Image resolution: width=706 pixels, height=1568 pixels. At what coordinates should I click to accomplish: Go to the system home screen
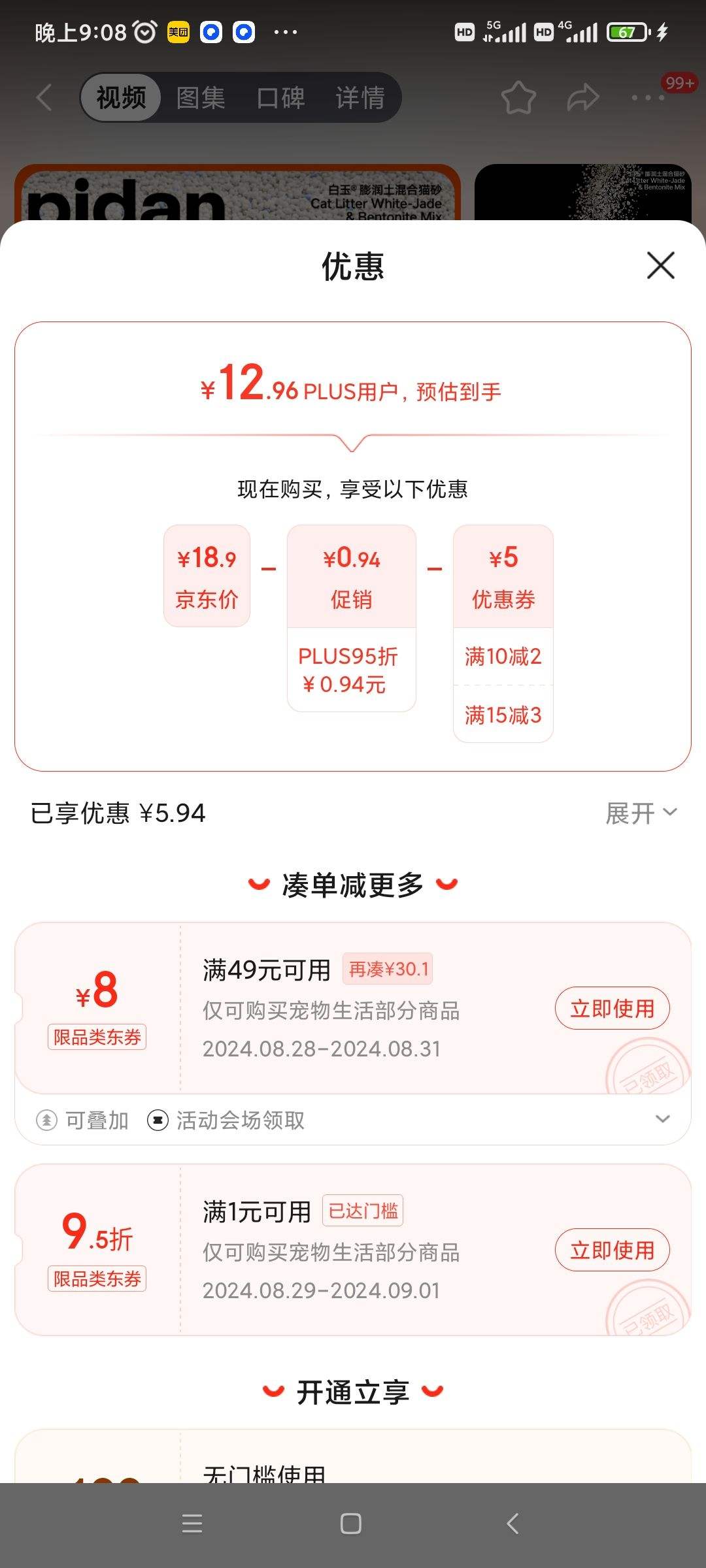pos(351,1524)
